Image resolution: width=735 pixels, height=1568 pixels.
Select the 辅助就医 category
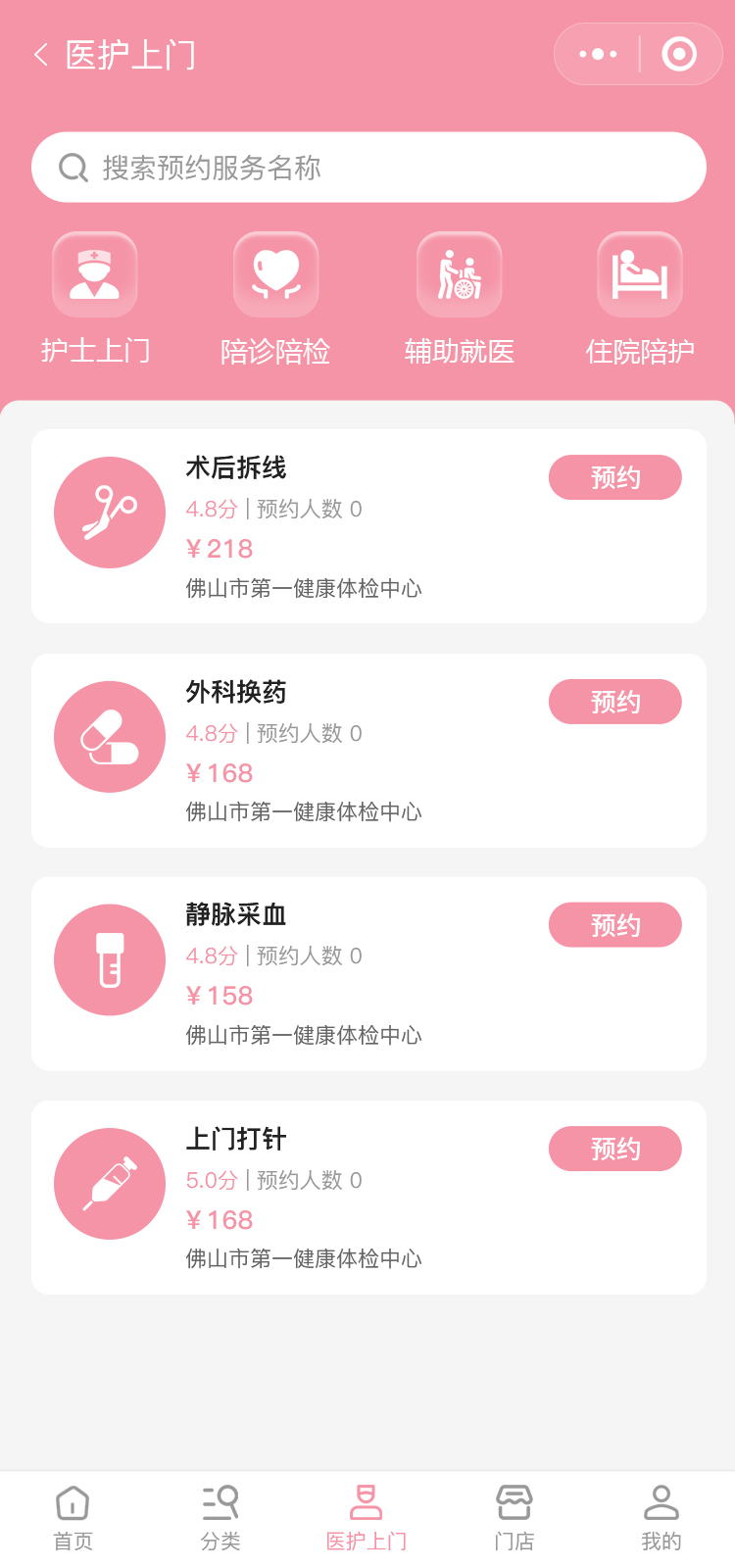pos(459,298)
